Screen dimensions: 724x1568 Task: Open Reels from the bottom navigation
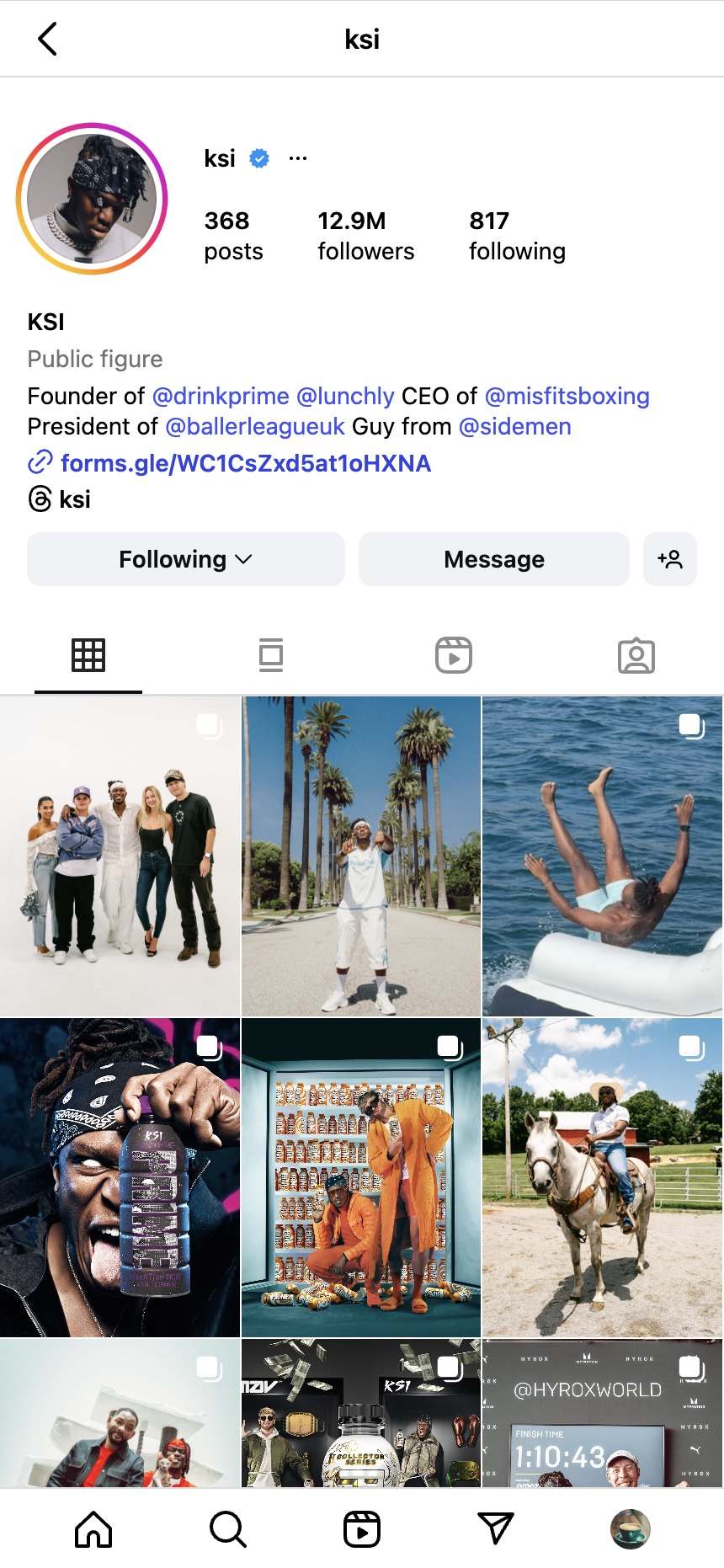pyautogui.click(x=361, y=1529)
